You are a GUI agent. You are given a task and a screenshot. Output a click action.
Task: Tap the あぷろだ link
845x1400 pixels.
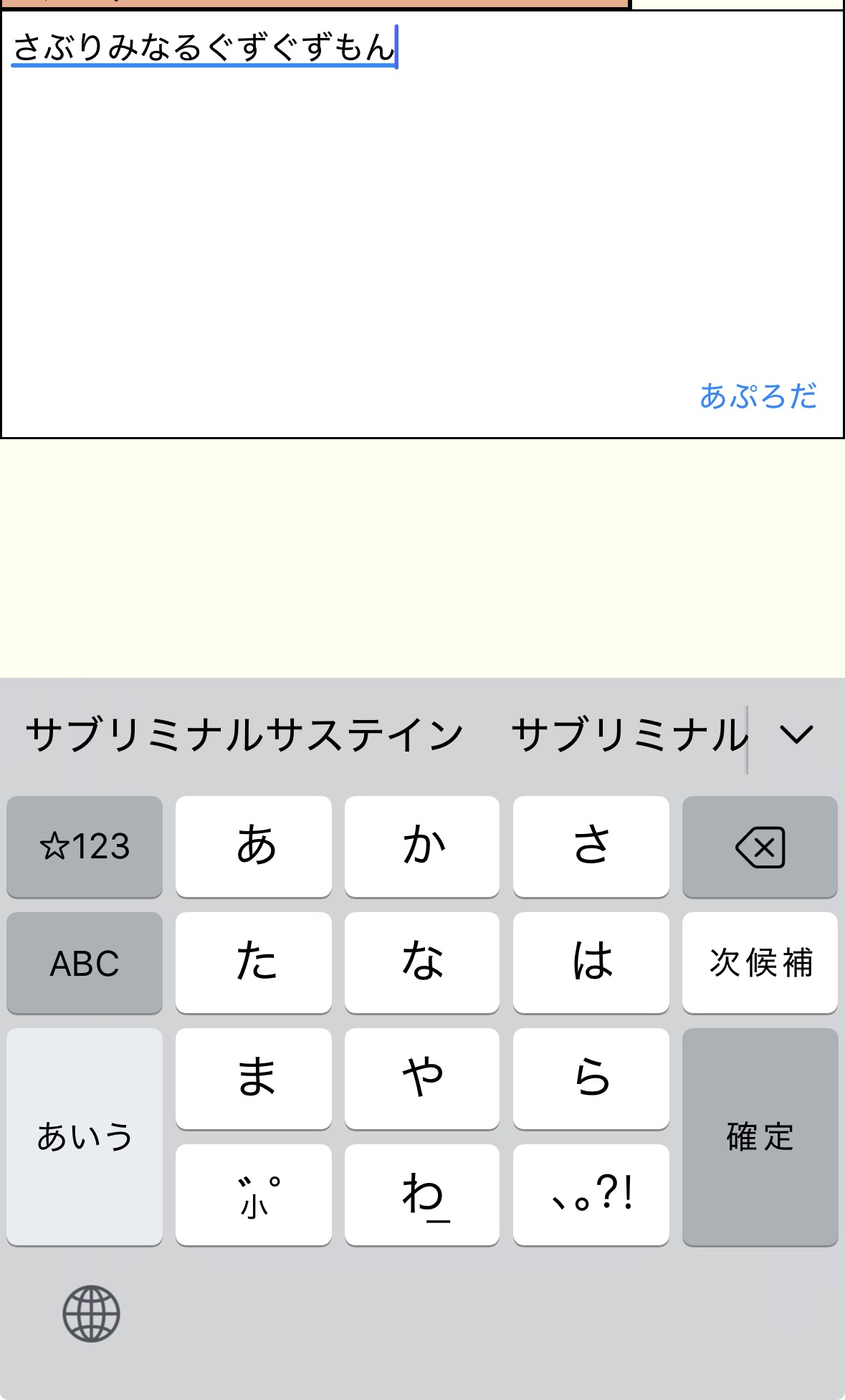coord(758,395)
